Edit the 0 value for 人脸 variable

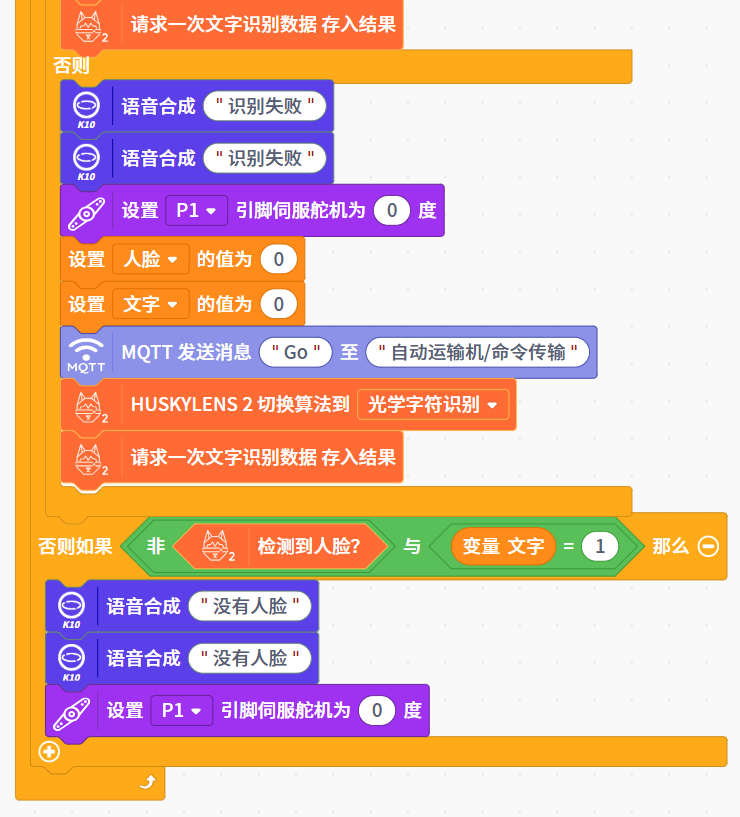[x=278, y=260]
